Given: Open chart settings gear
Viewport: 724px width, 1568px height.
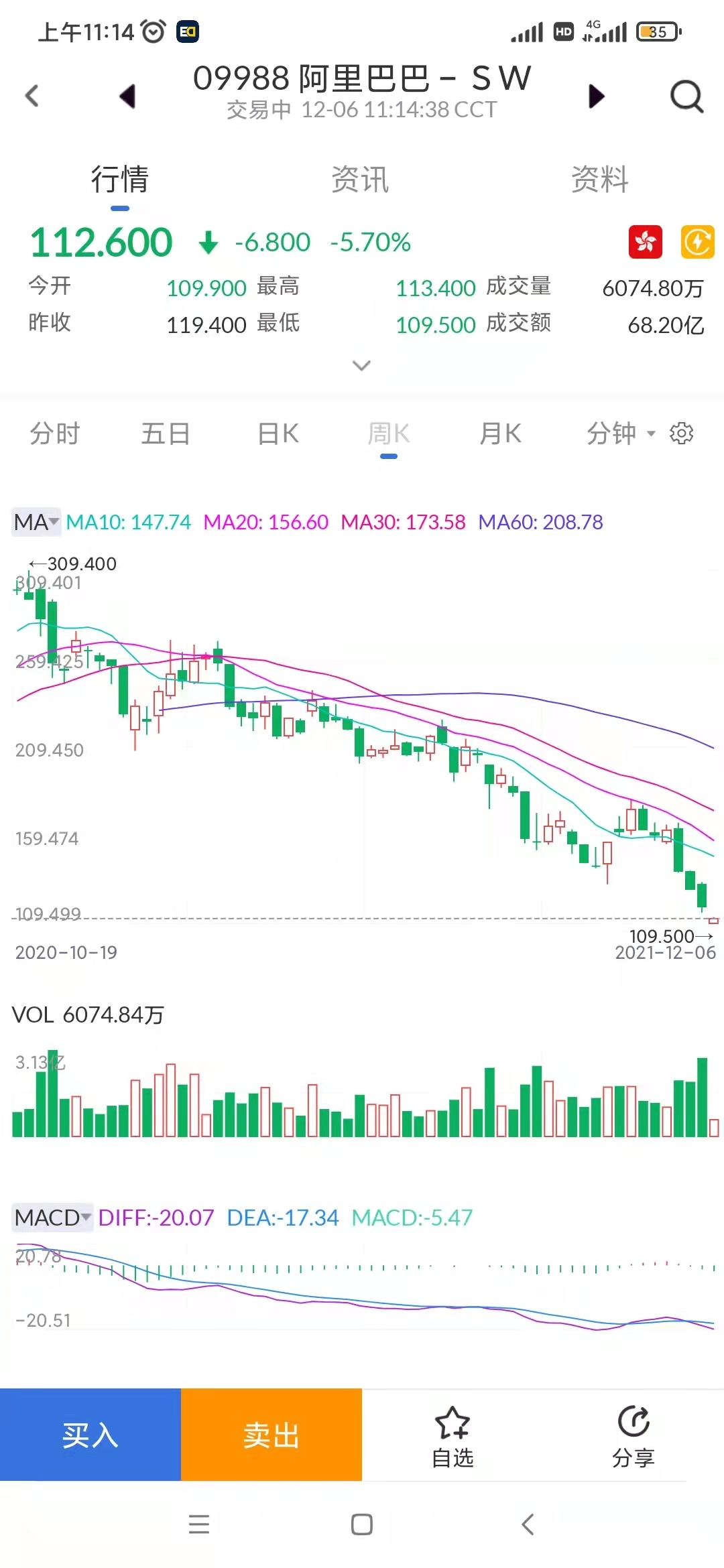Looking at the screenshot, I should pos(681,434).
